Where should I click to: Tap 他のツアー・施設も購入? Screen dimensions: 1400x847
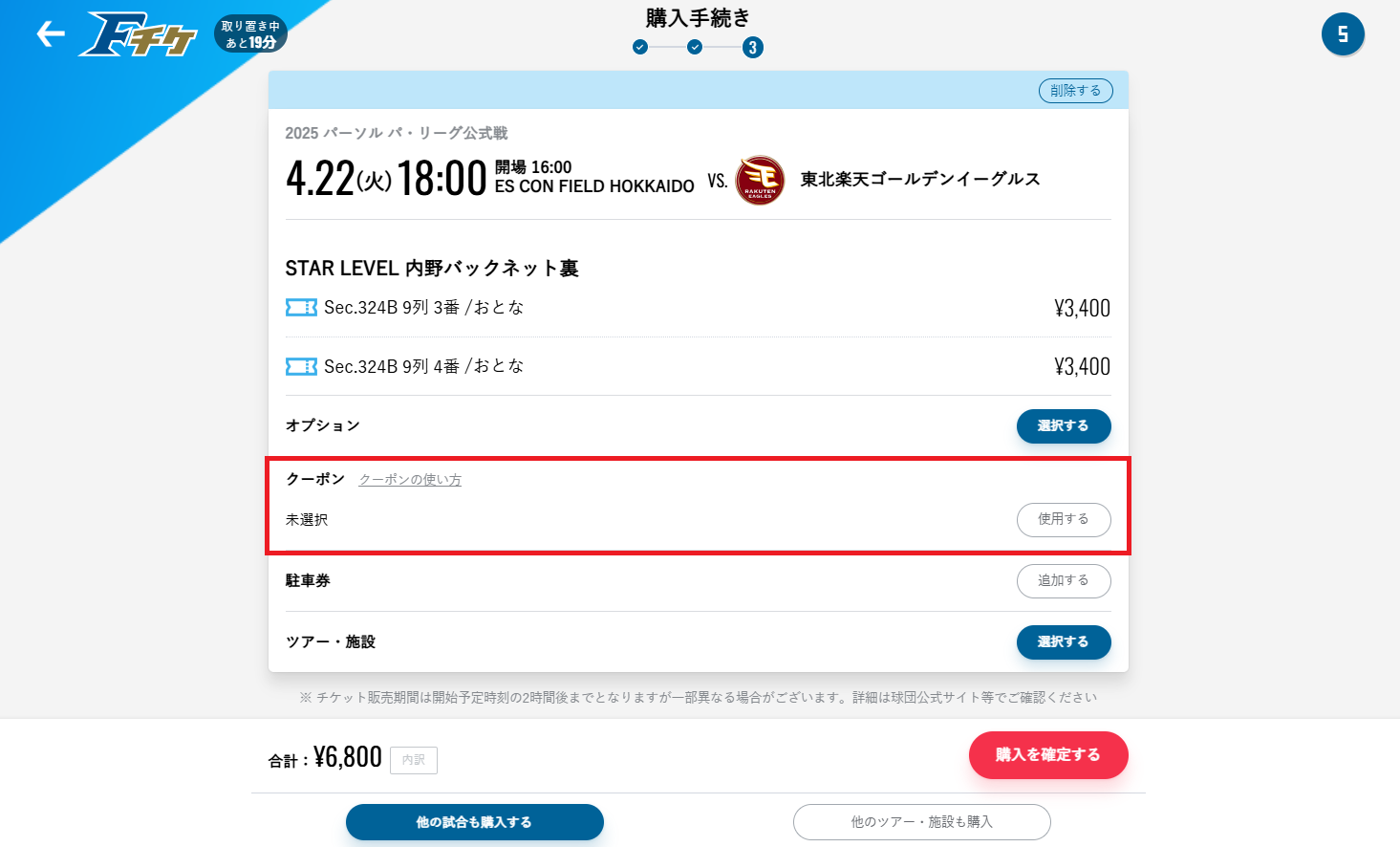[x=921, y=822]
